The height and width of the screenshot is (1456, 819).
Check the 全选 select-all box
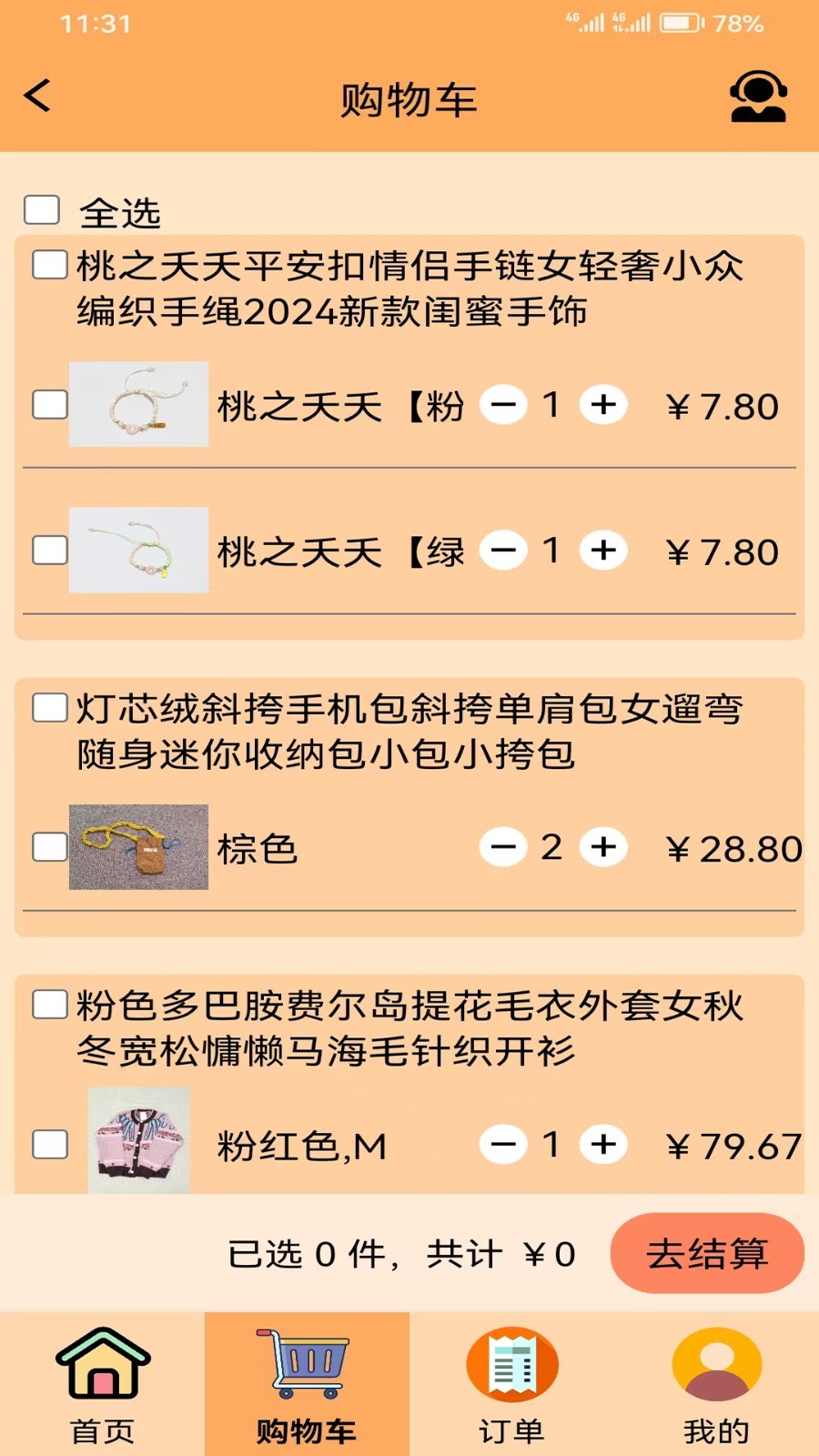[42, 209]
